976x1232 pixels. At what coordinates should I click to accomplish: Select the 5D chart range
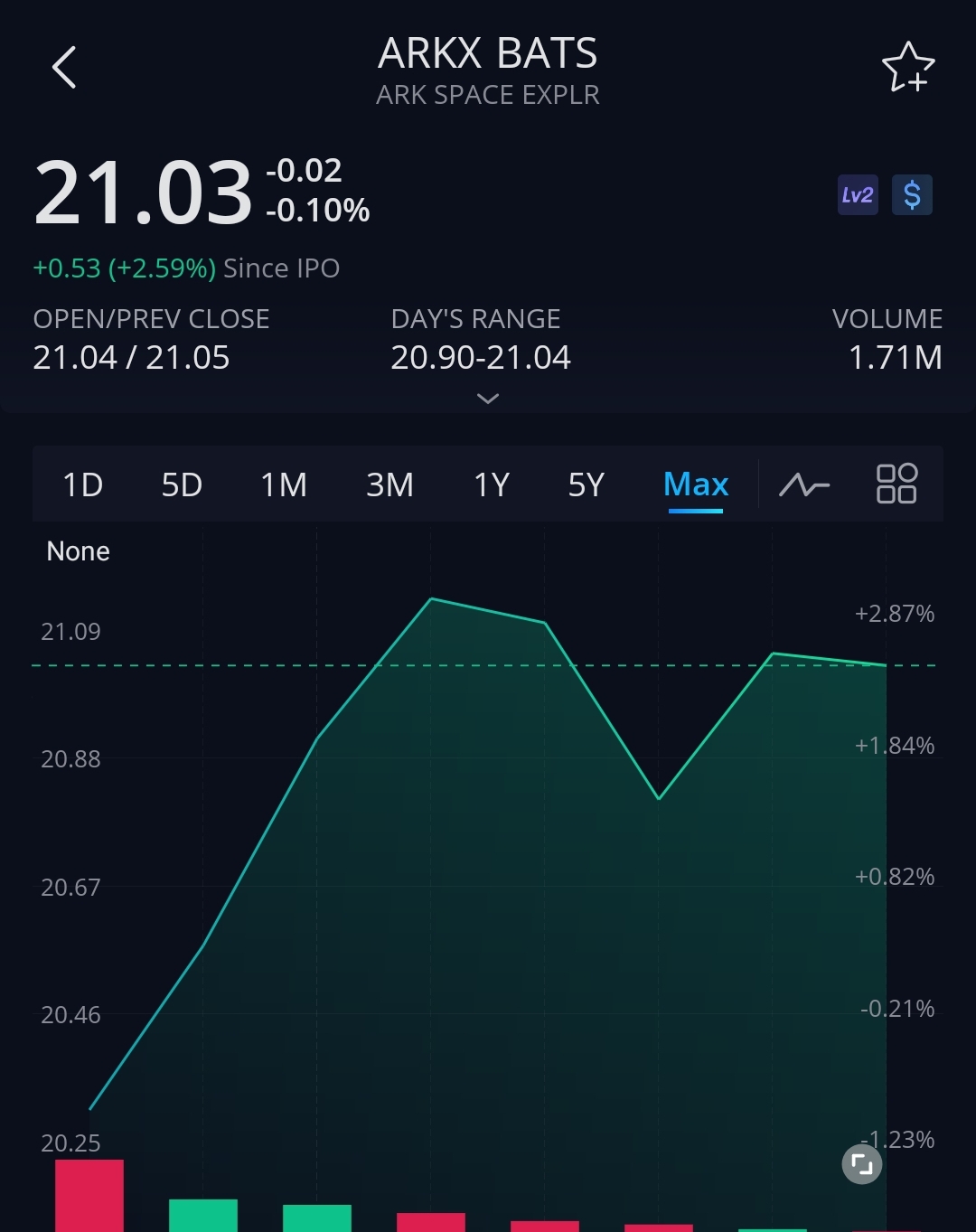tap(182, 485)
